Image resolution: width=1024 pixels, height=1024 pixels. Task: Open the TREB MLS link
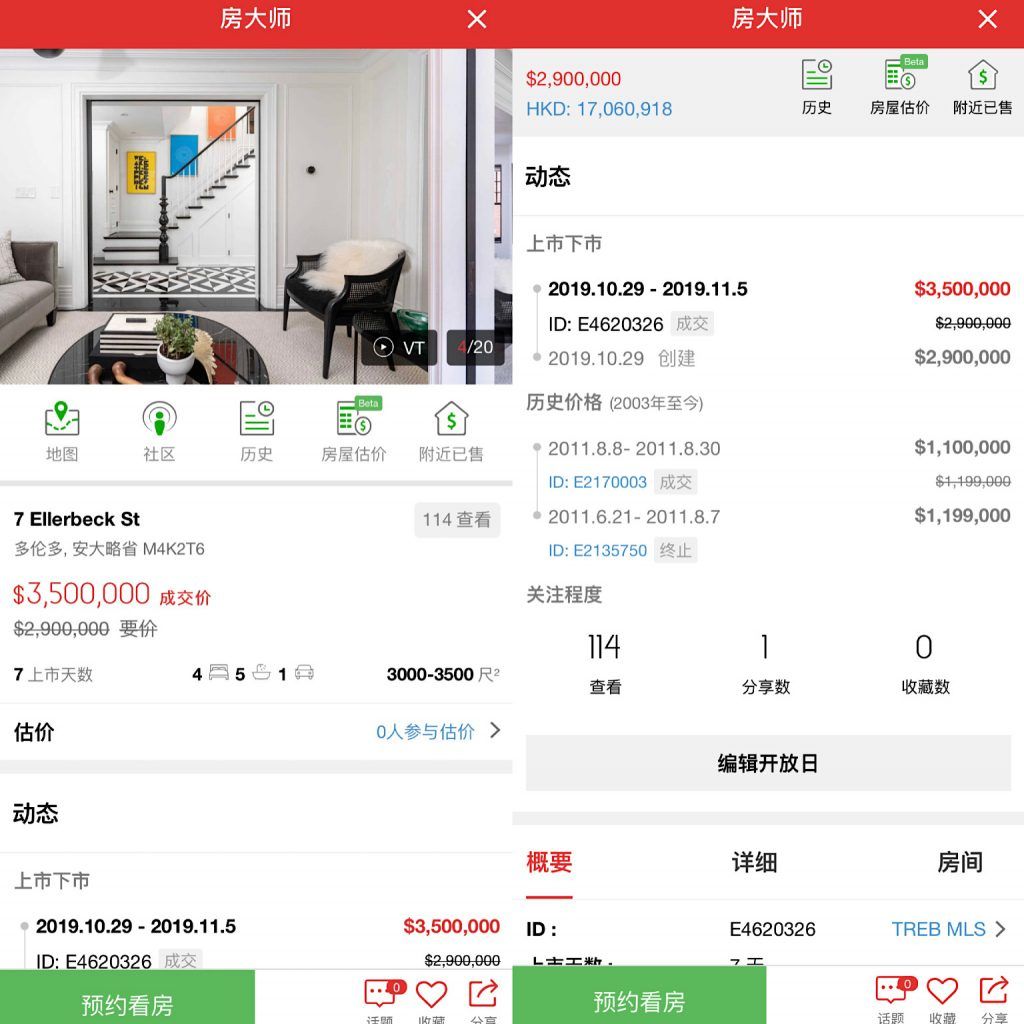click(946, 929)
